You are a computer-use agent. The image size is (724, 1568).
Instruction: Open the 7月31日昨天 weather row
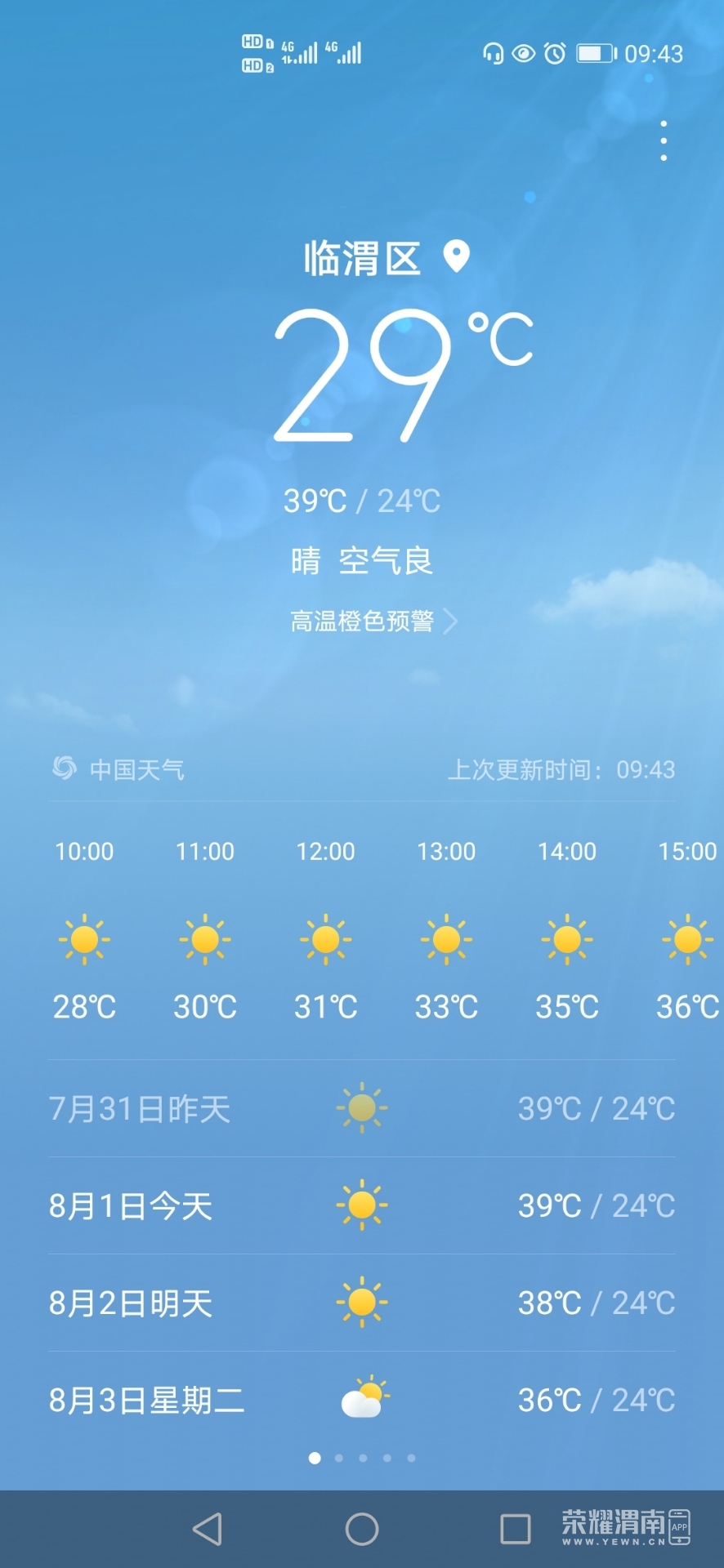click(361, 1108)
